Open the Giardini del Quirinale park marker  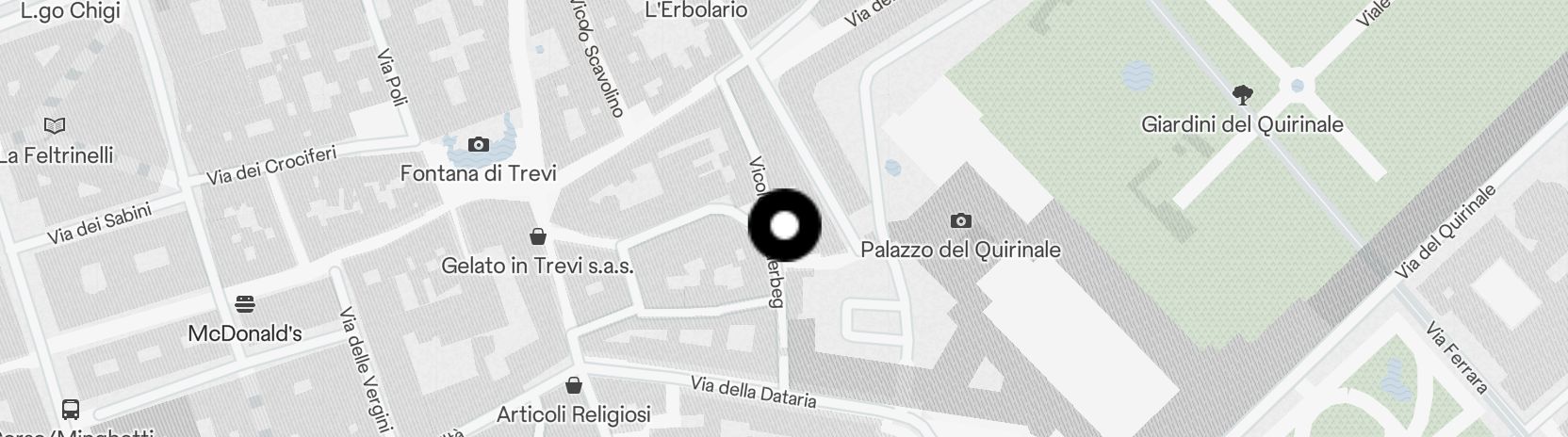point(1242,94)
